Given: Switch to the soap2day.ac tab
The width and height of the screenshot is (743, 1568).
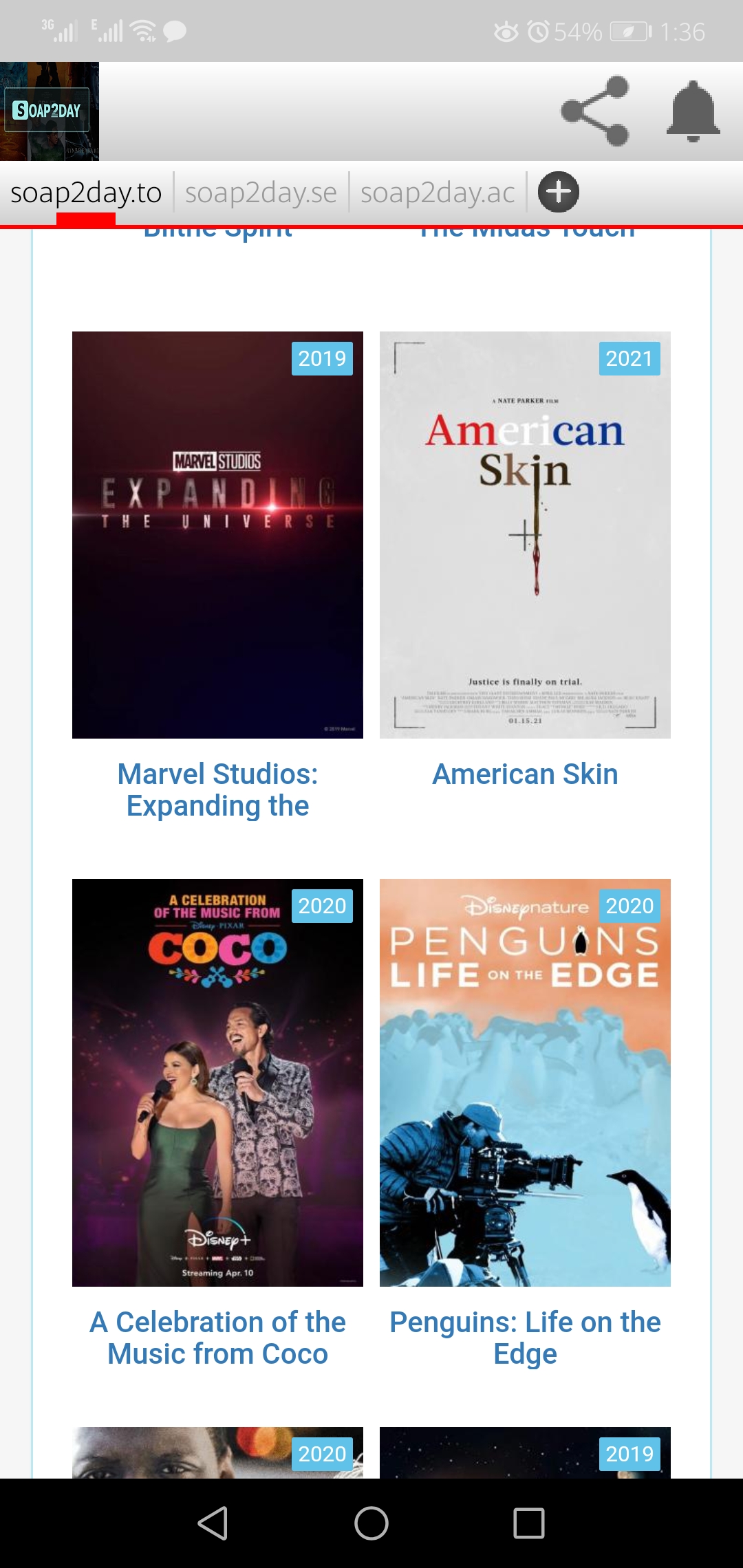Looking at the screenshot, I should pos(438,193).
